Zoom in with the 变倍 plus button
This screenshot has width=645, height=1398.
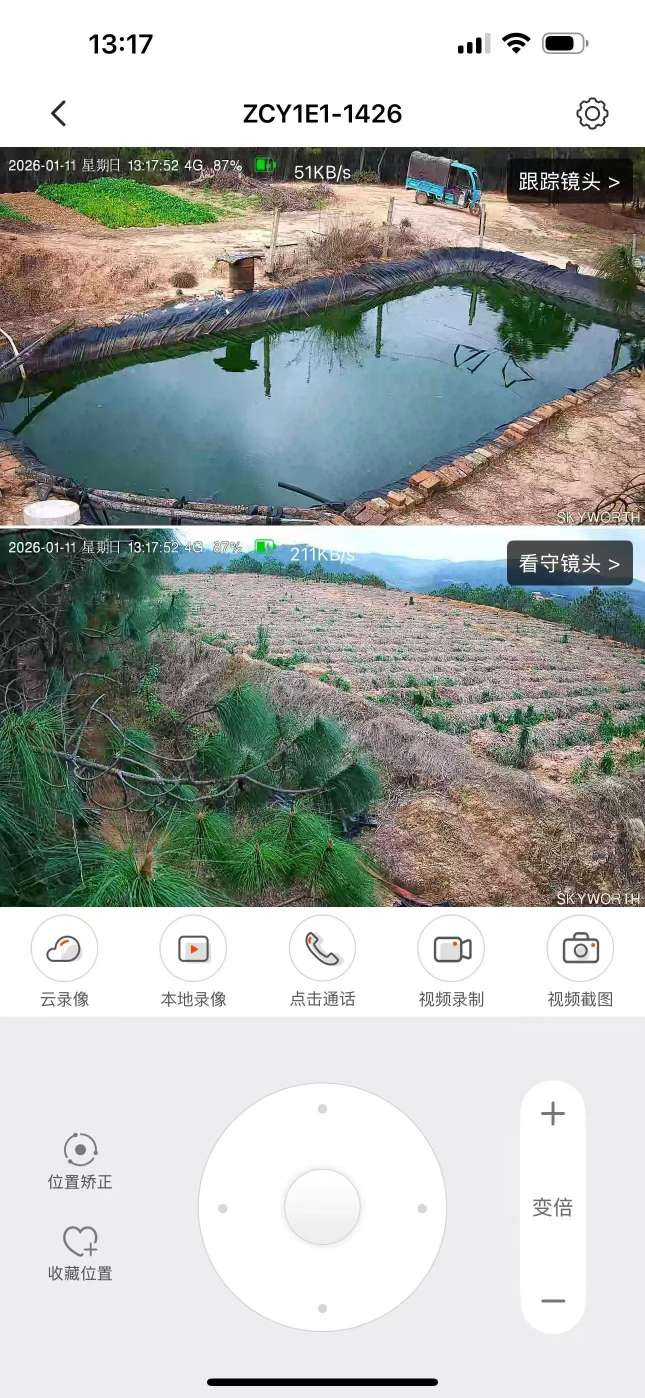[553, 1114]
